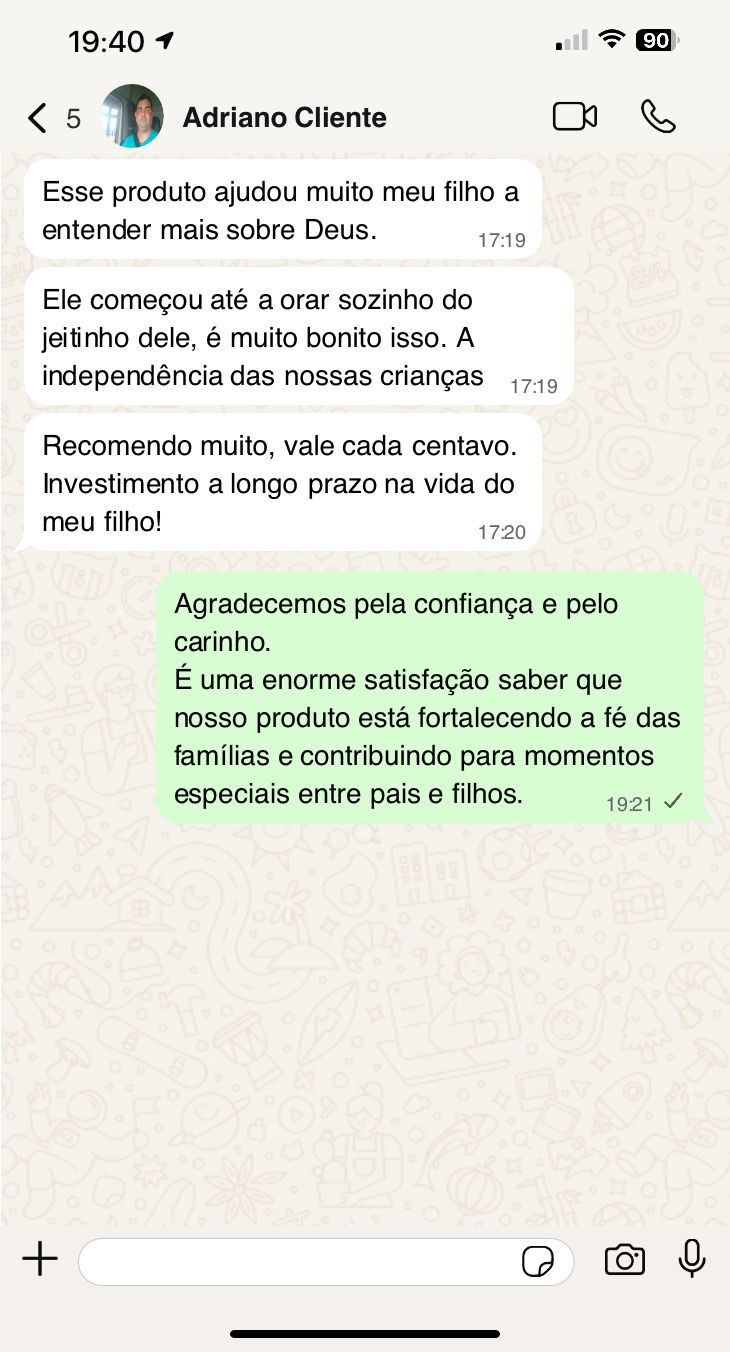Open the attachment plus menu

click(40, 1259)
